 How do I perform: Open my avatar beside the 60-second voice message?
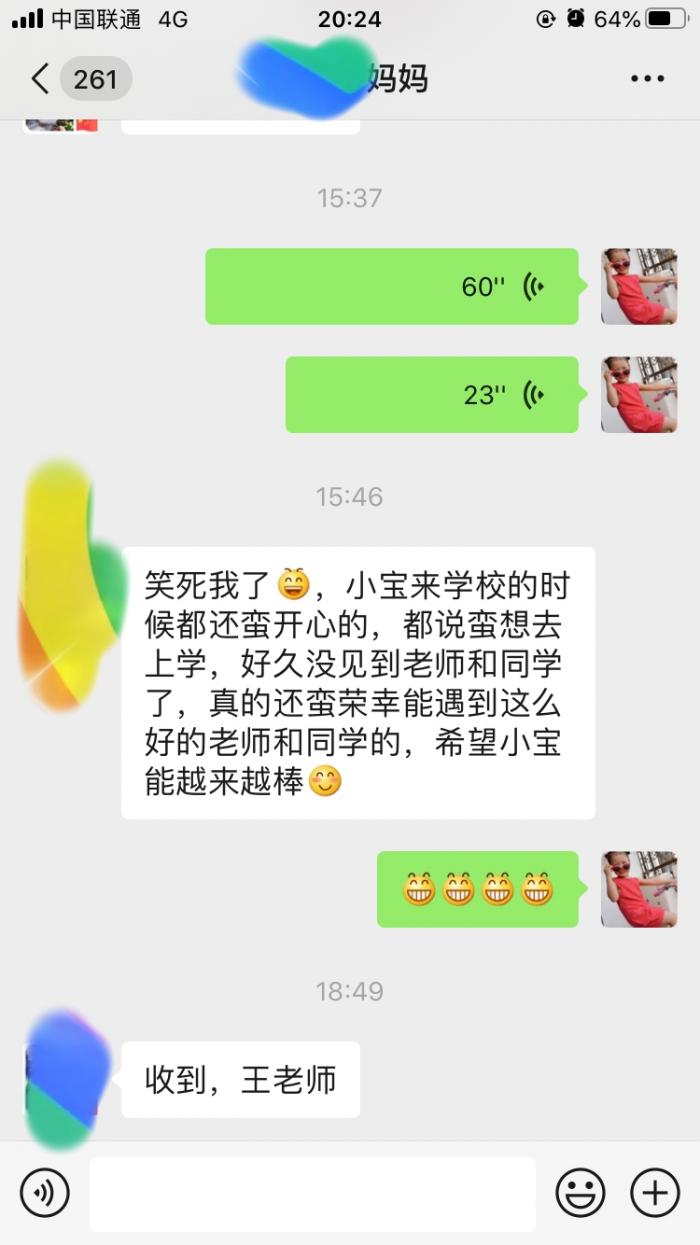(x=639, y=287)
